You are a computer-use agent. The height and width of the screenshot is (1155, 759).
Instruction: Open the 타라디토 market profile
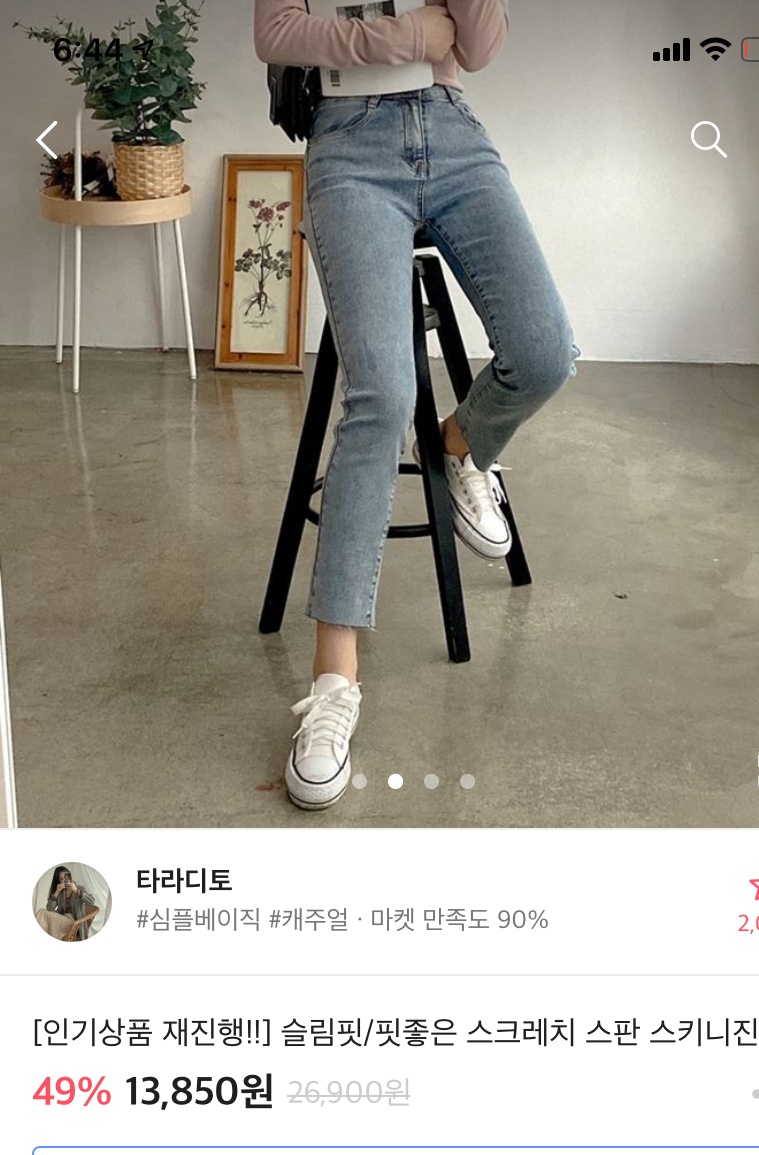tap(185, 880)
